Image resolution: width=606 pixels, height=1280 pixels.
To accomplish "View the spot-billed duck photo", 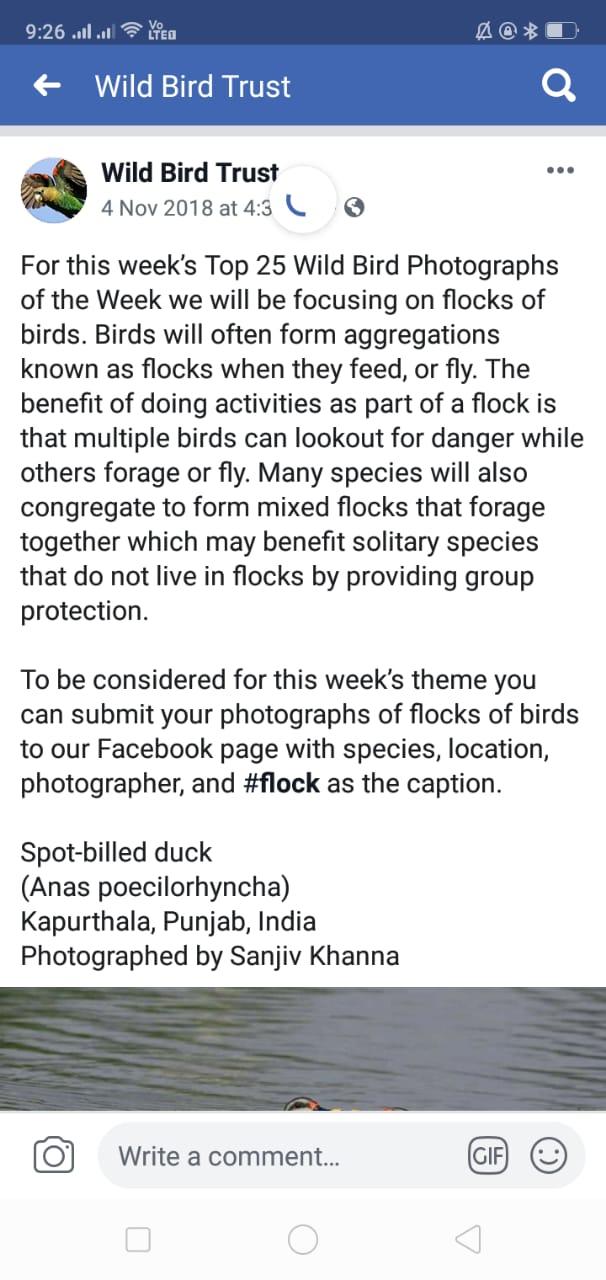I will tap(303, 1048).
